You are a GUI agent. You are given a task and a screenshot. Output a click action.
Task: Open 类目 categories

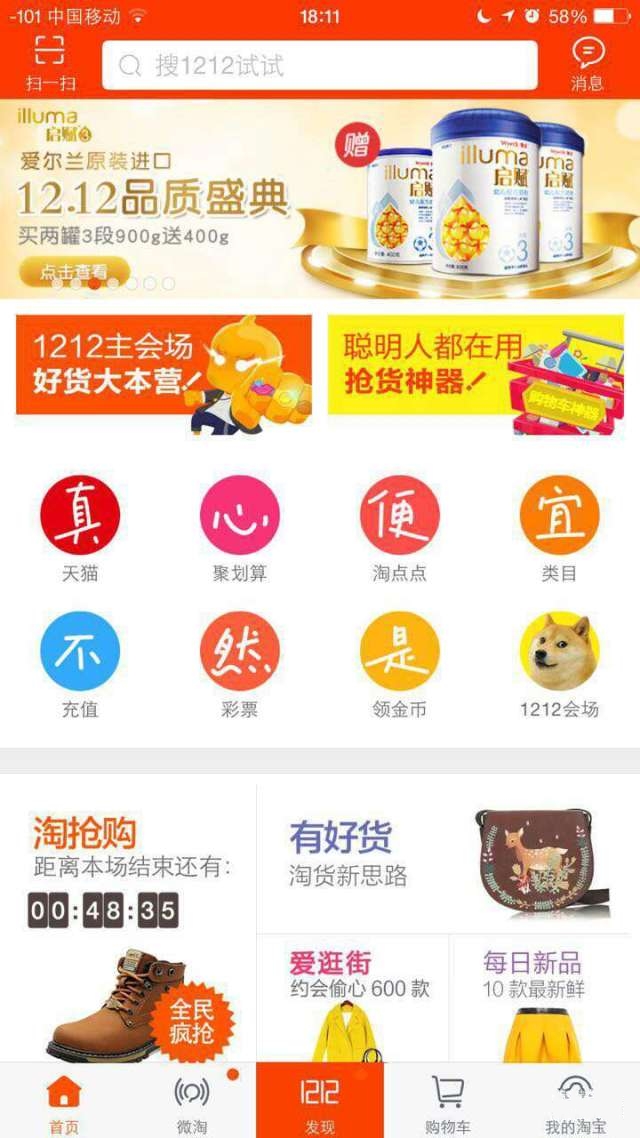559,528
